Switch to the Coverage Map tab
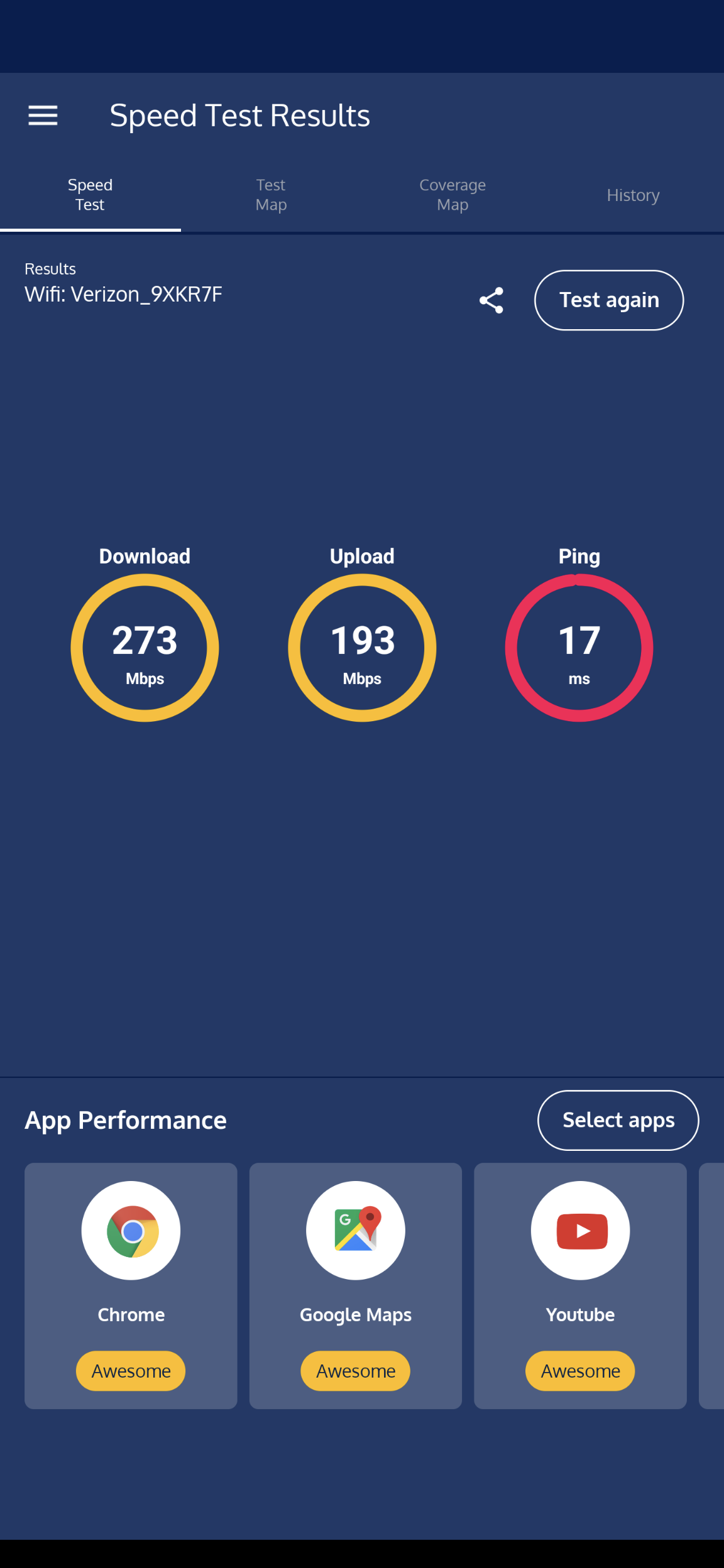This screenshot has width=724, height=1568. tap(452, 195)
